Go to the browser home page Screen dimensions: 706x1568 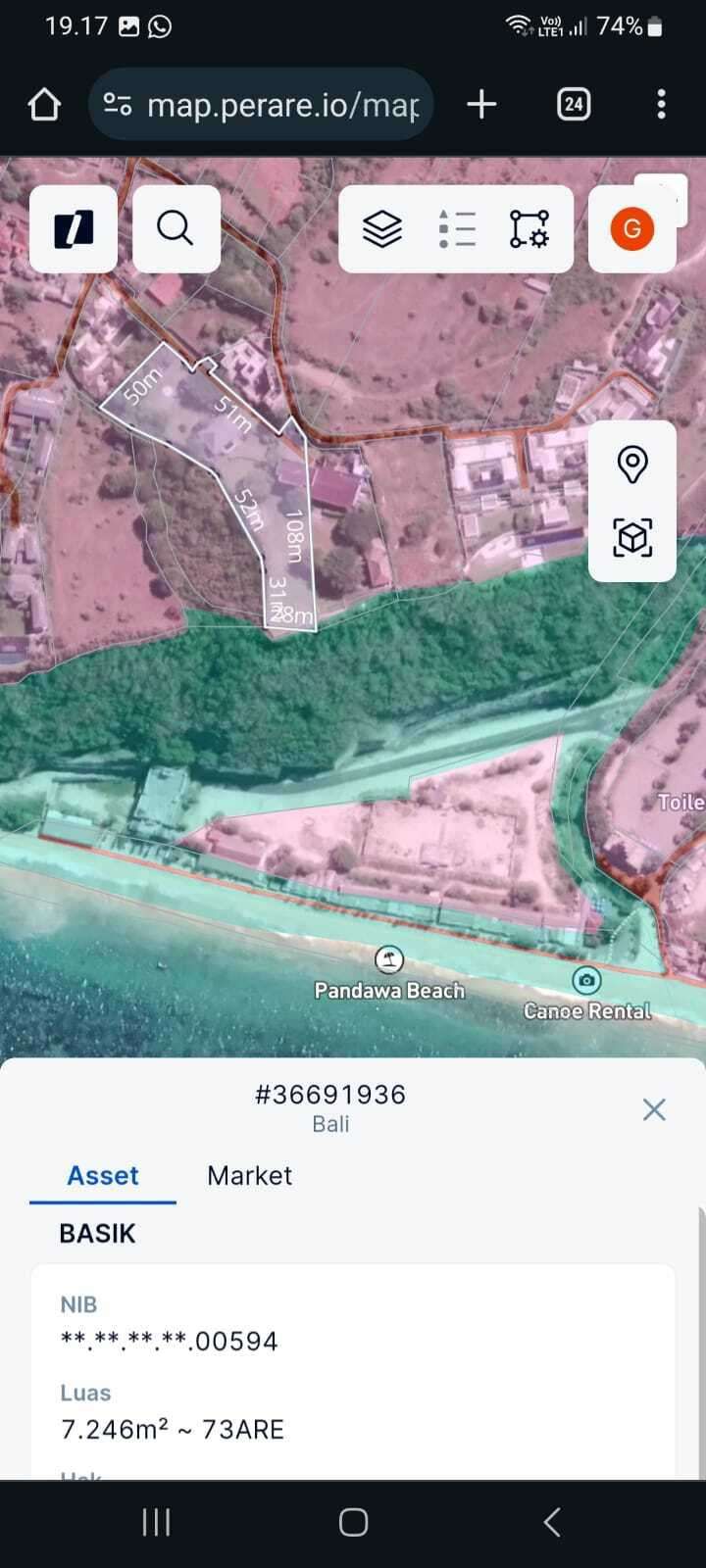[44, 104]
